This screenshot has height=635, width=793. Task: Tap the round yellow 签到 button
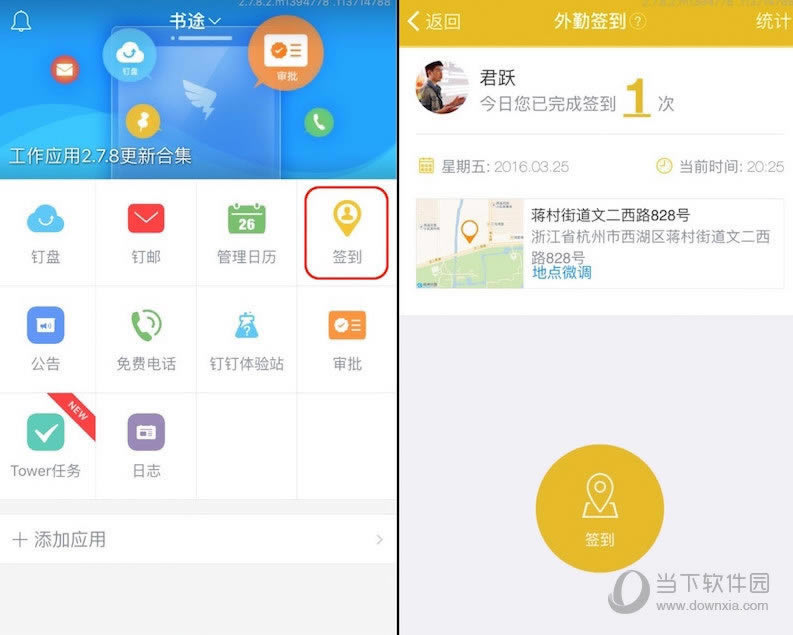coord(599,509)
